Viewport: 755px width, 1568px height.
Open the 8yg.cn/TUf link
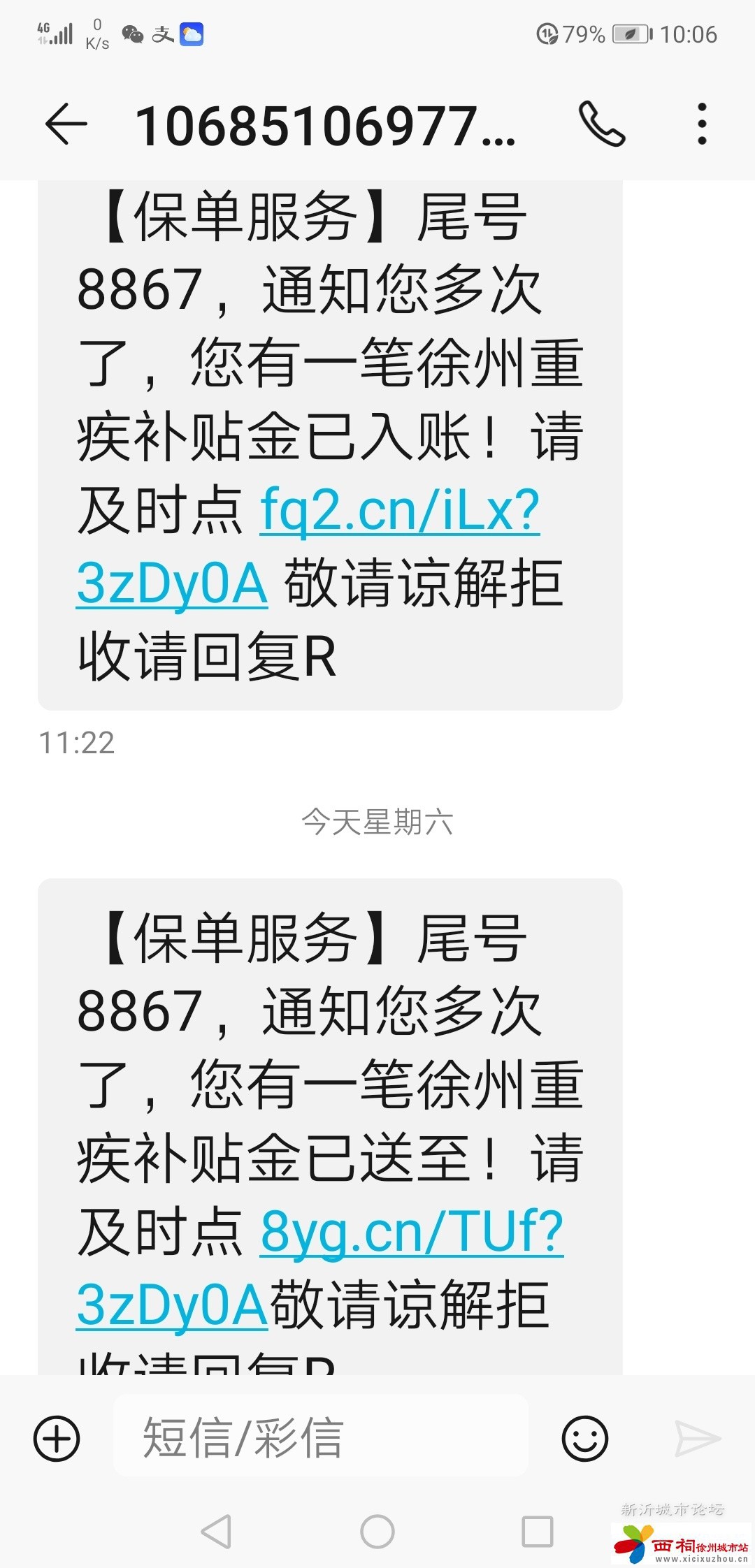tap(411, 1232)
